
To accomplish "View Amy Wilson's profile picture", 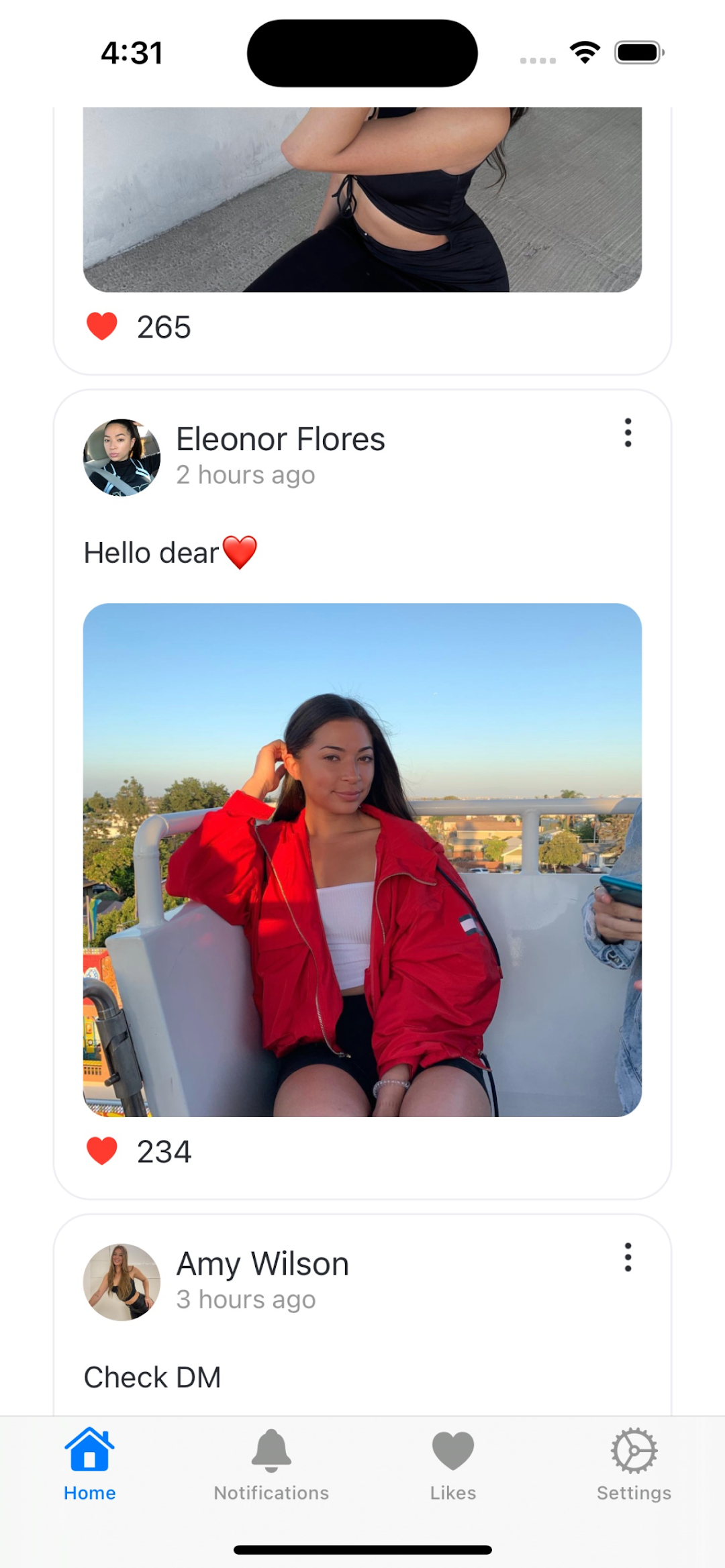I will 122,1282.
